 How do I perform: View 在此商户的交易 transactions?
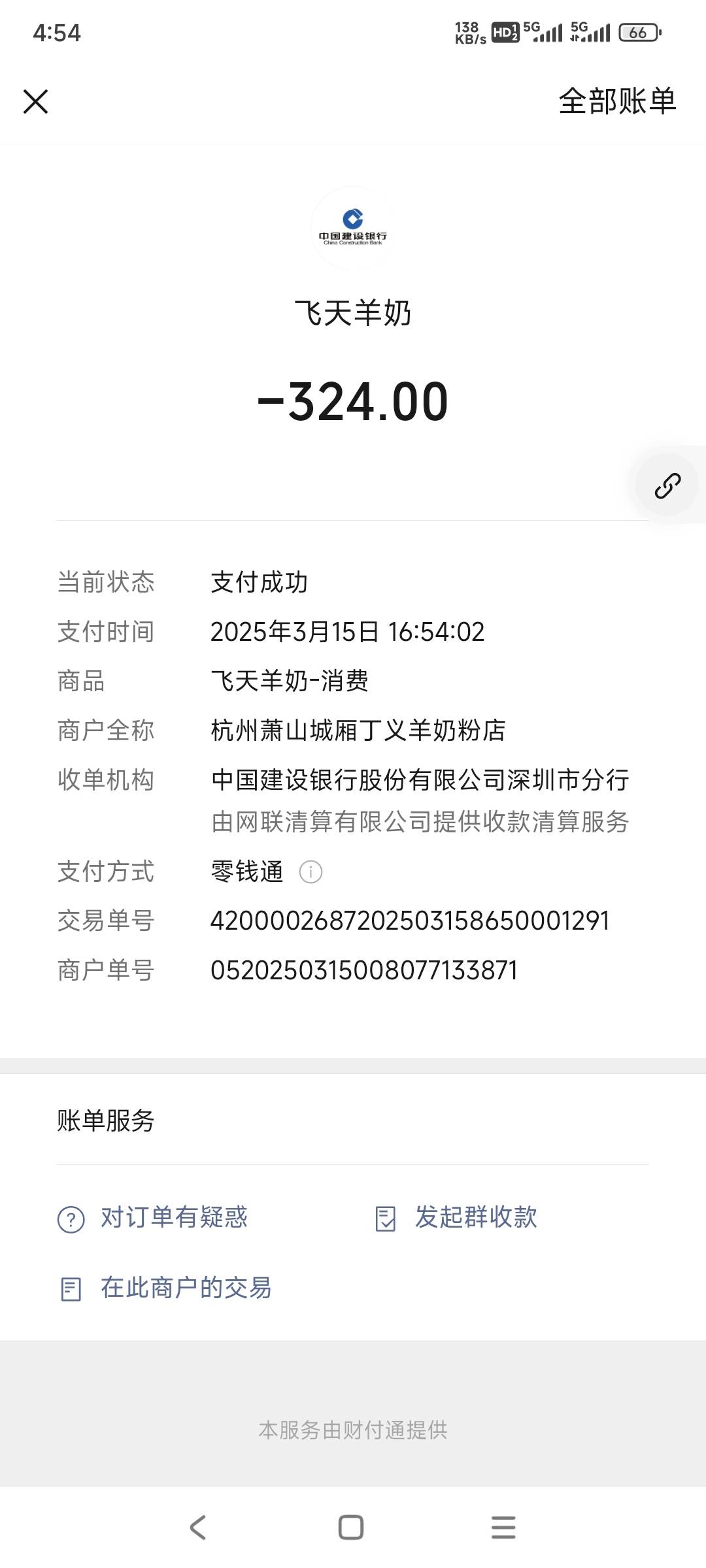coord(165,1288)
